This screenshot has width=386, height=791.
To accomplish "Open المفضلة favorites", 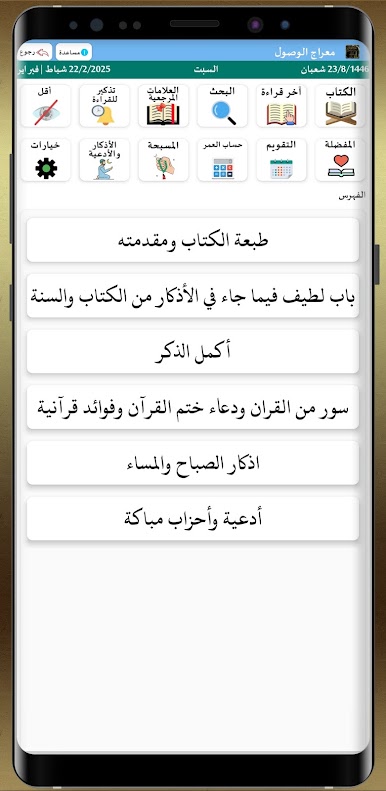I will (341, 160).
